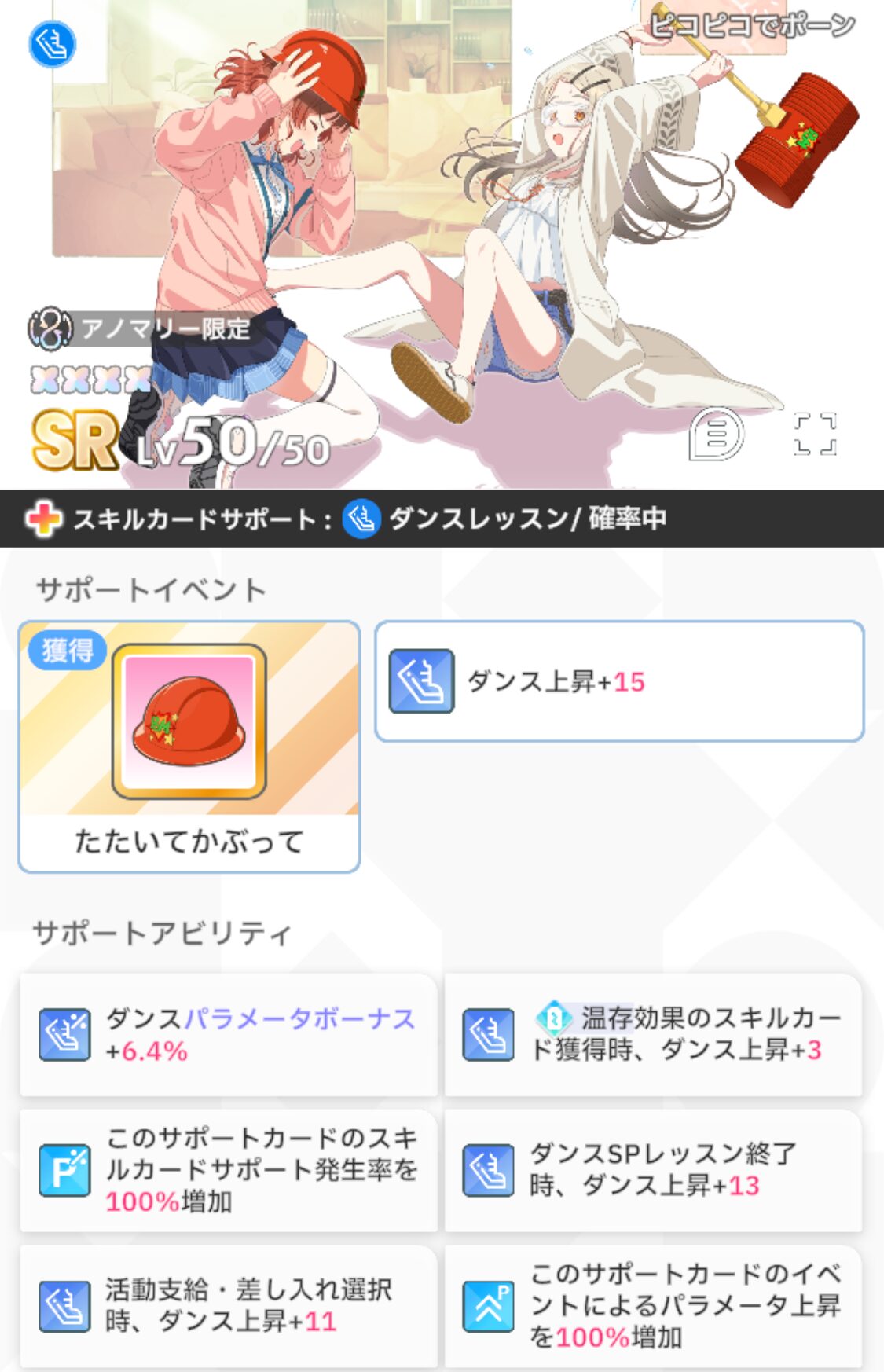
Task: Open the たたいてかぶって support event item
Action: 189,747
